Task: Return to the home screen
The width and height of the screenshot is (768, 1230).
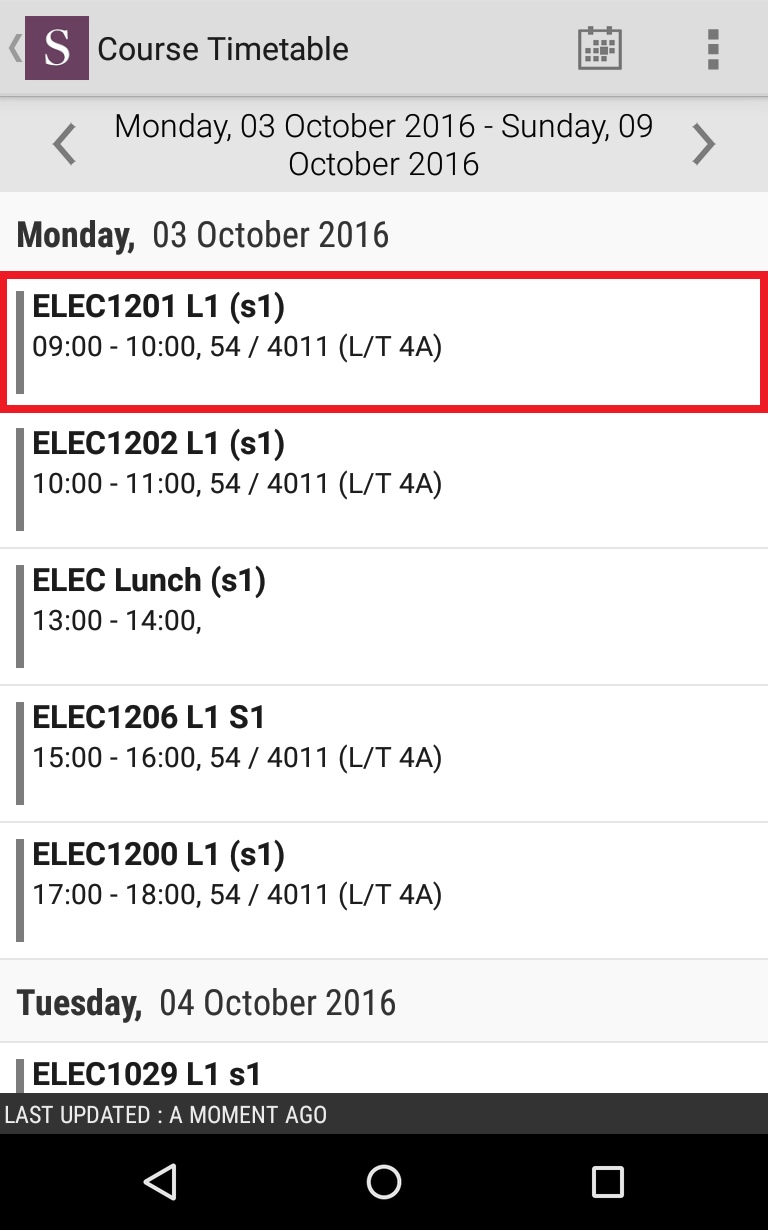Action: point(384,1182)
